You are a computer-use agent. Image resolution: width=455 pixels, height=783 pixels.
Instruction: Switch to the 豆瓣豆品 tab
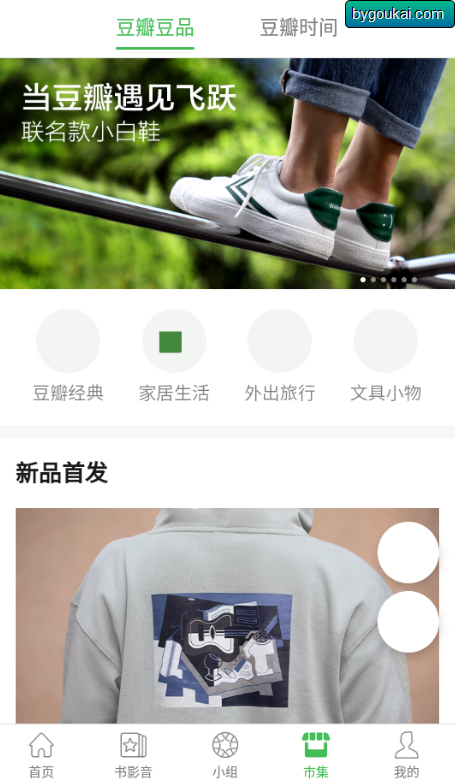155,28
